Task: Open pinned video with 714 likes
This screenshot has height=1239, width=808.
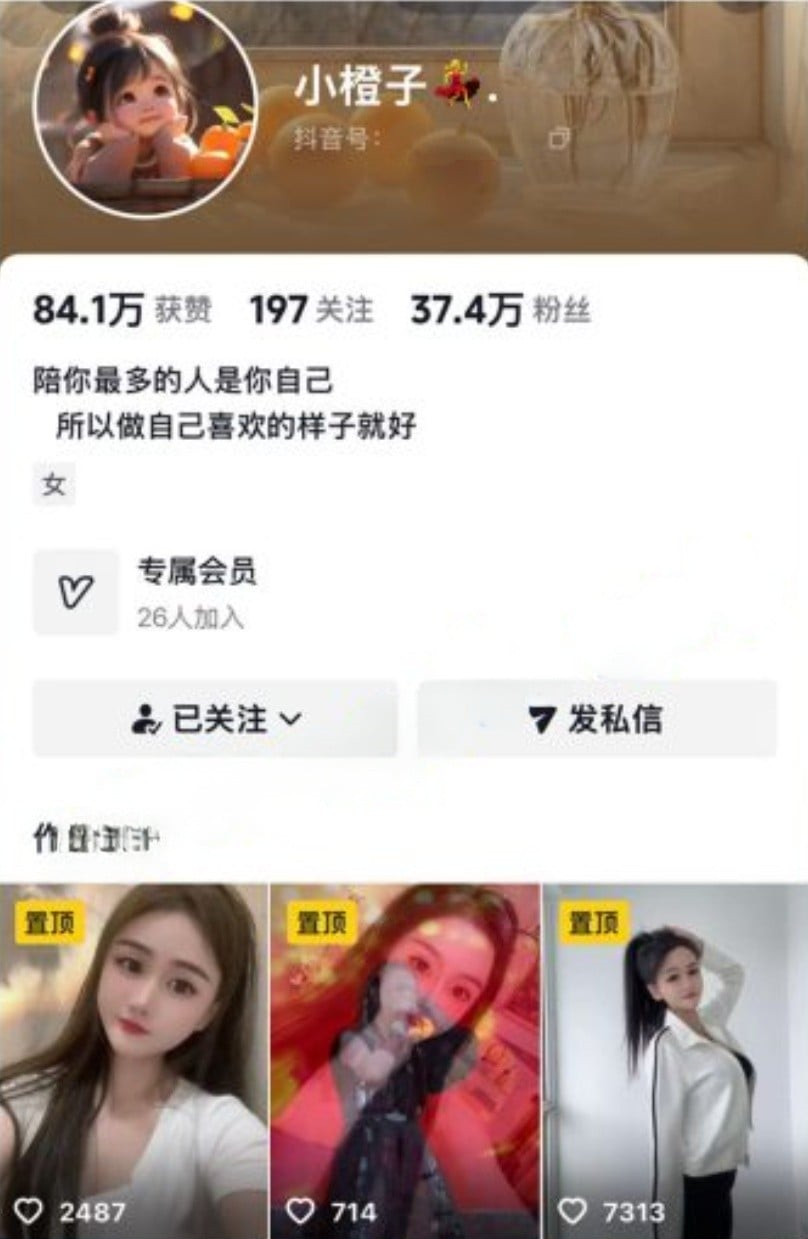Action: pos(404,1060)
